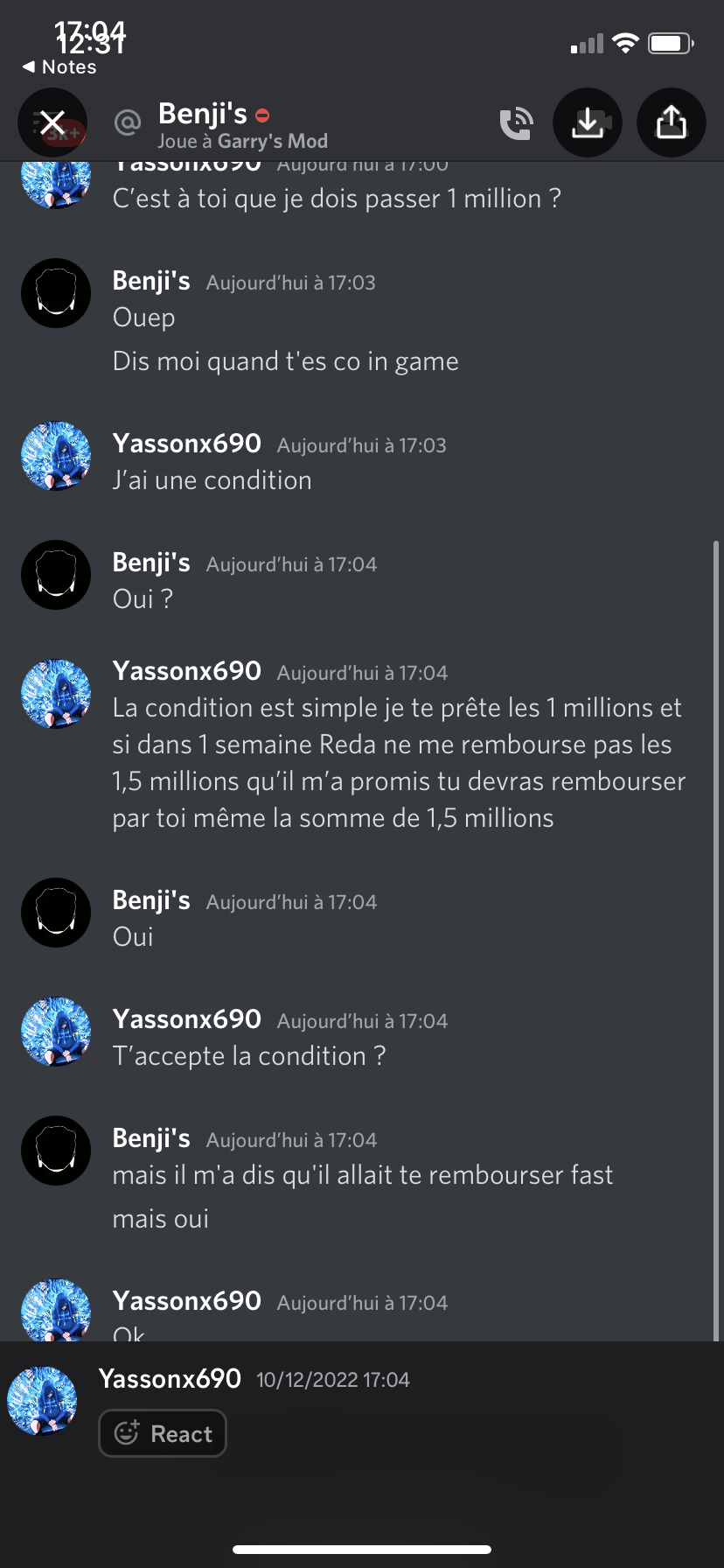This screenshot has height=1568, width=724.
Task: Close the image viewer
Action: click(x=52, y=122)
